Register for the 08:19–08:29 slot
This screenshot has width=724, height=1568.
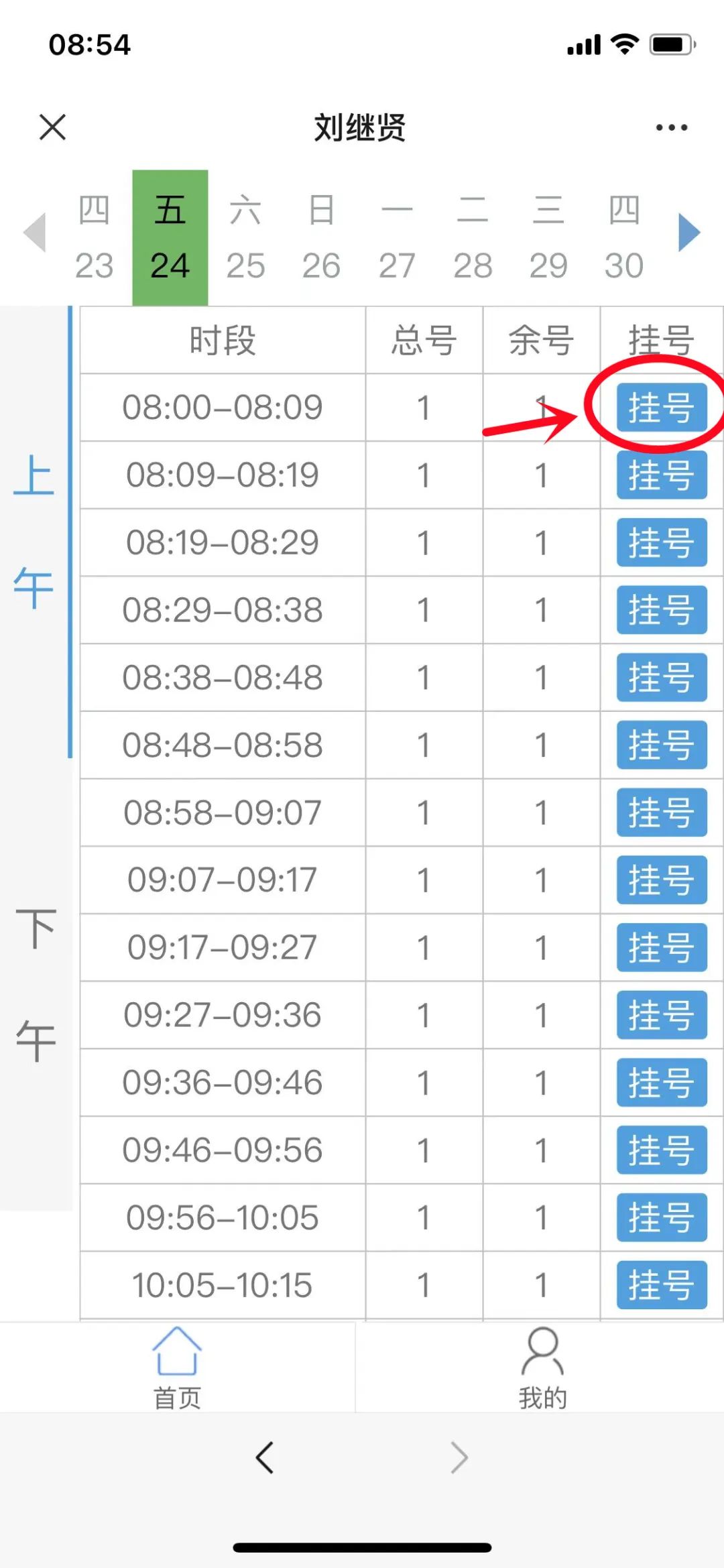coord(662,542)
